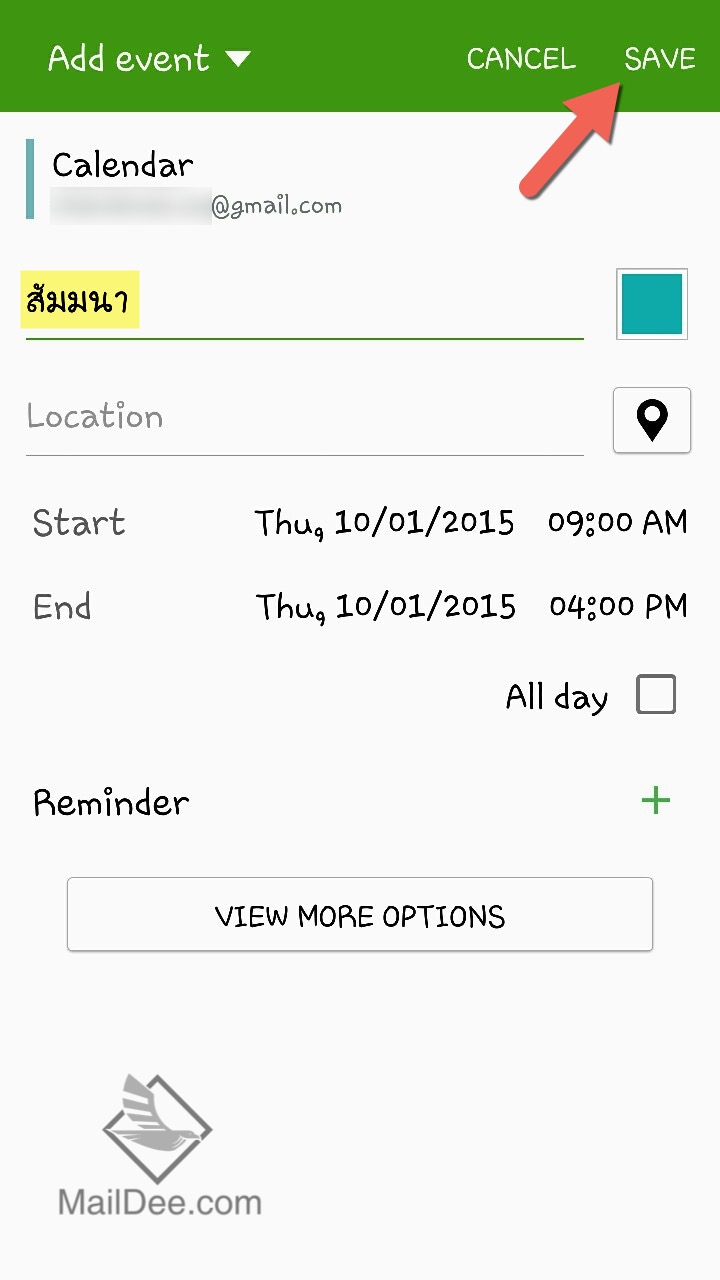The width and height of the screenshot is (720, 1280).
Task: Add a reminder with the plus icon
Action: click(657, 800)
